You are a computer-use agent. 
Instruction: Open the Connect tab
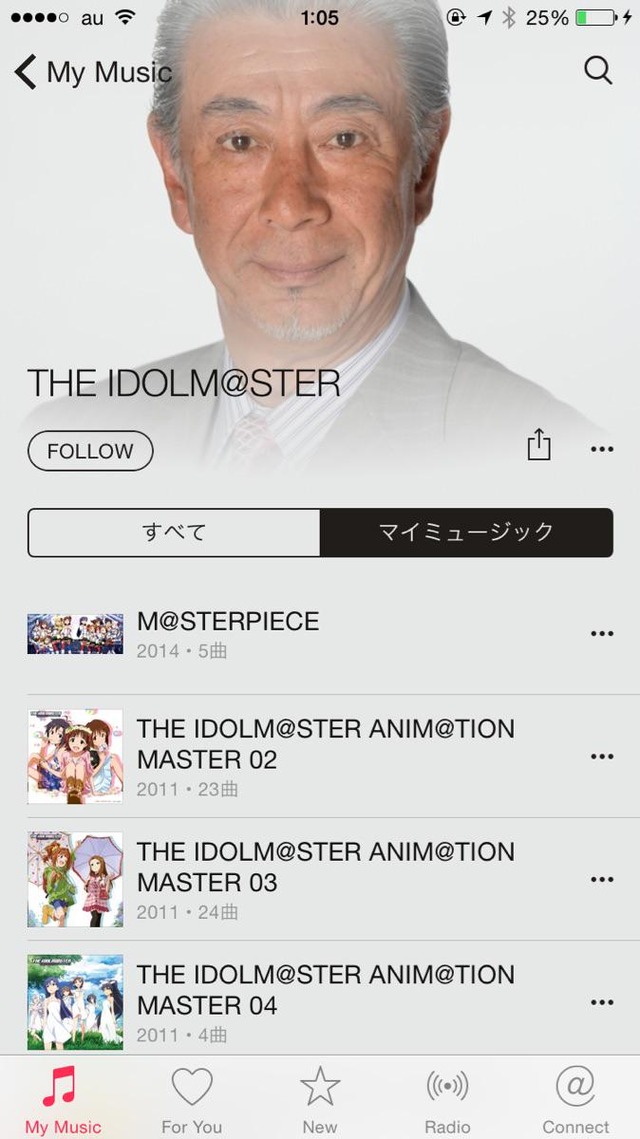[576, 1098]
